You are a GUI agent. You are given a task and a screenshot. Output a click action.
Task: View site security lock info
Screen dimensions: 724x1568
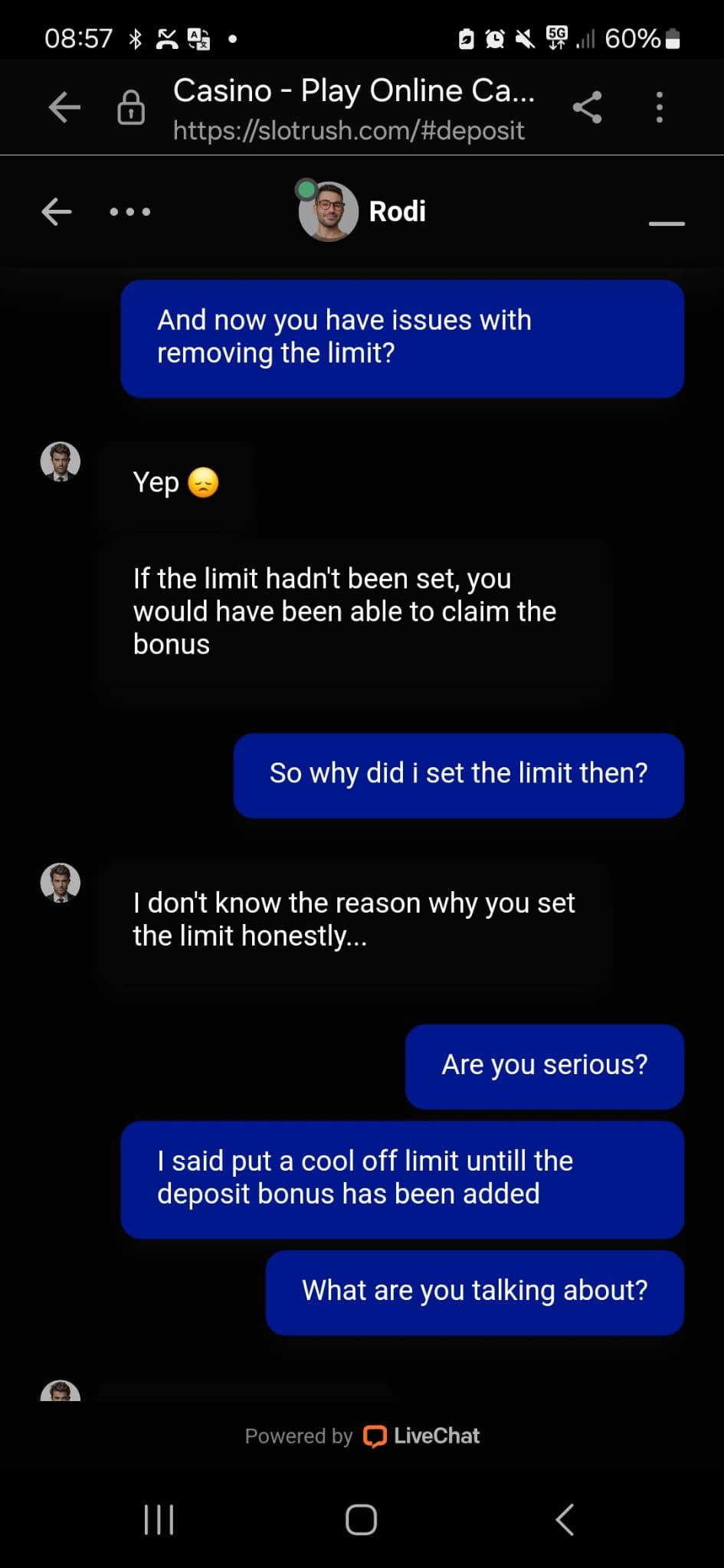(x=131, y=108)
